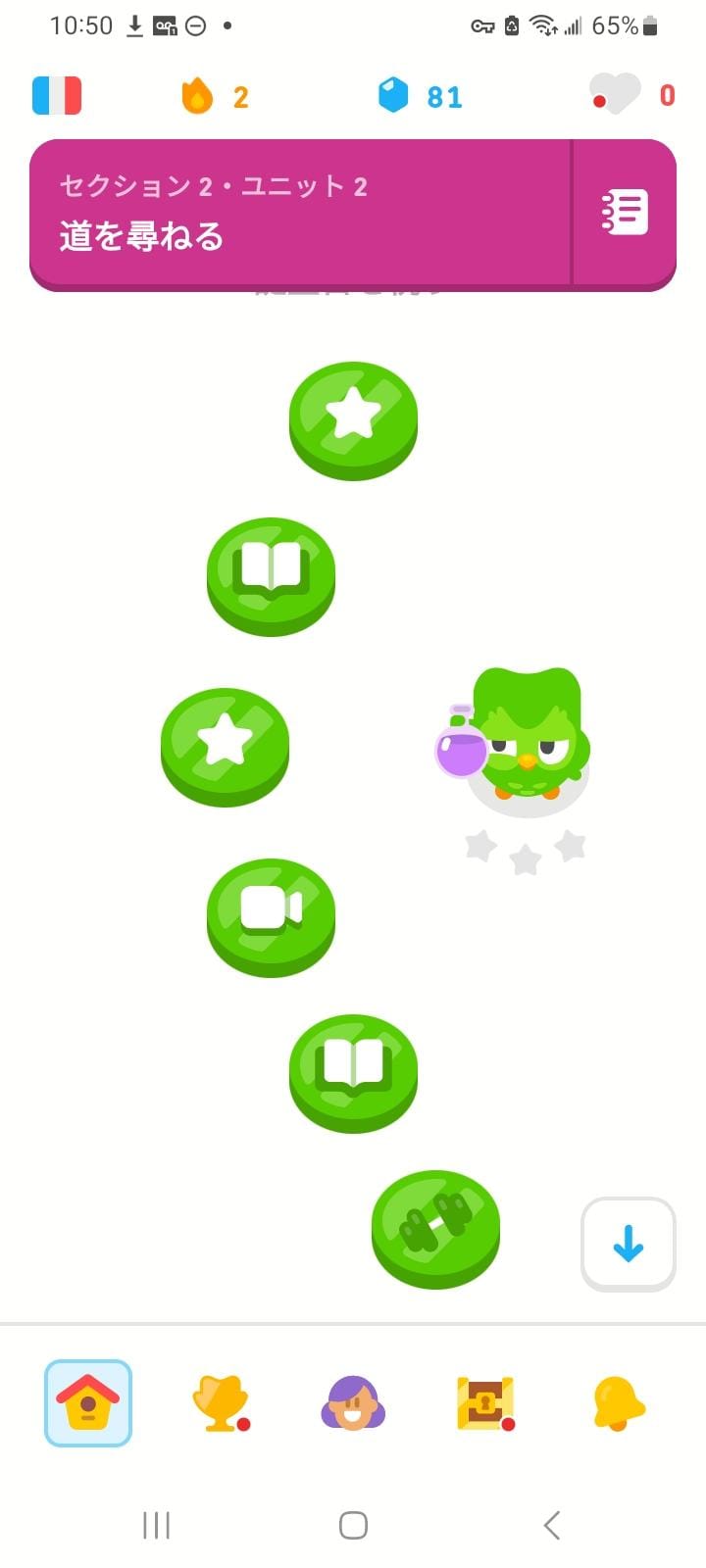Open the gems balance shop

[420, 96]
